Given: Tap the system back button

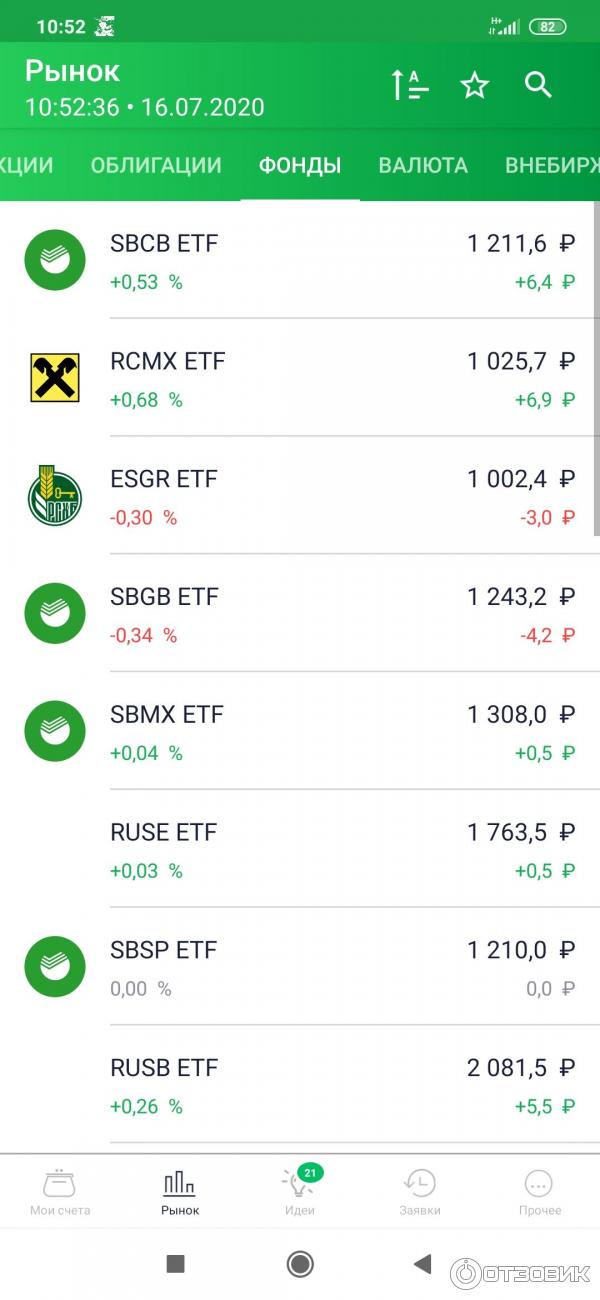Looking at the screenshot, I should 423,1264.
